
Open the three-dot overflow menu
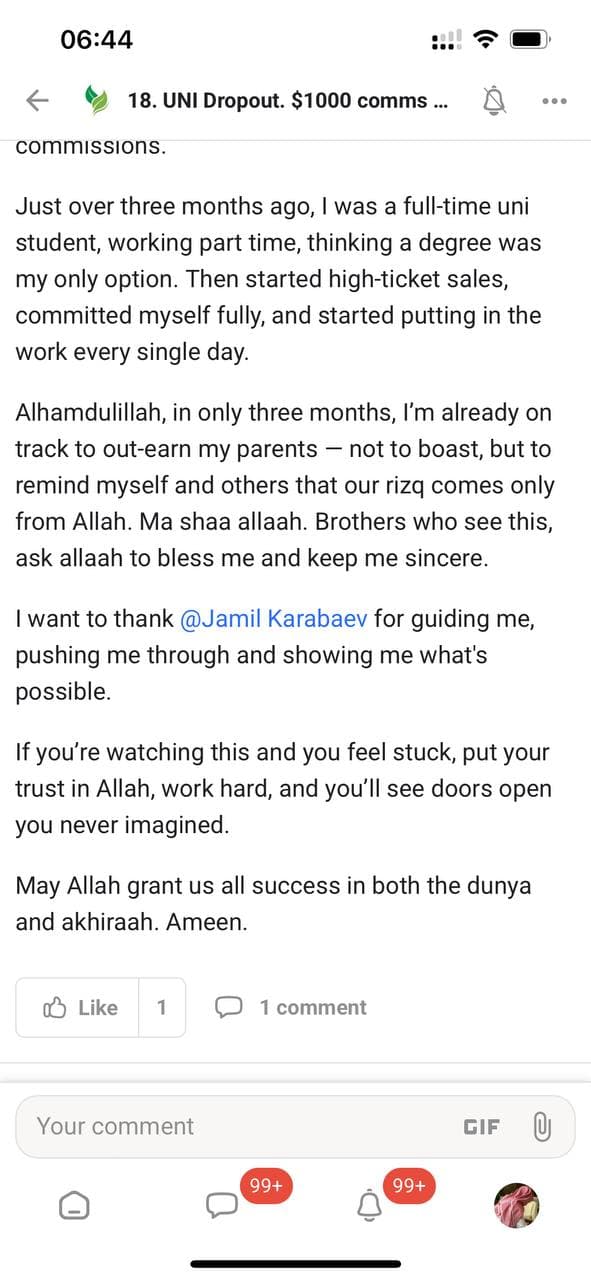pyautogui.click(x=554, y=100)
